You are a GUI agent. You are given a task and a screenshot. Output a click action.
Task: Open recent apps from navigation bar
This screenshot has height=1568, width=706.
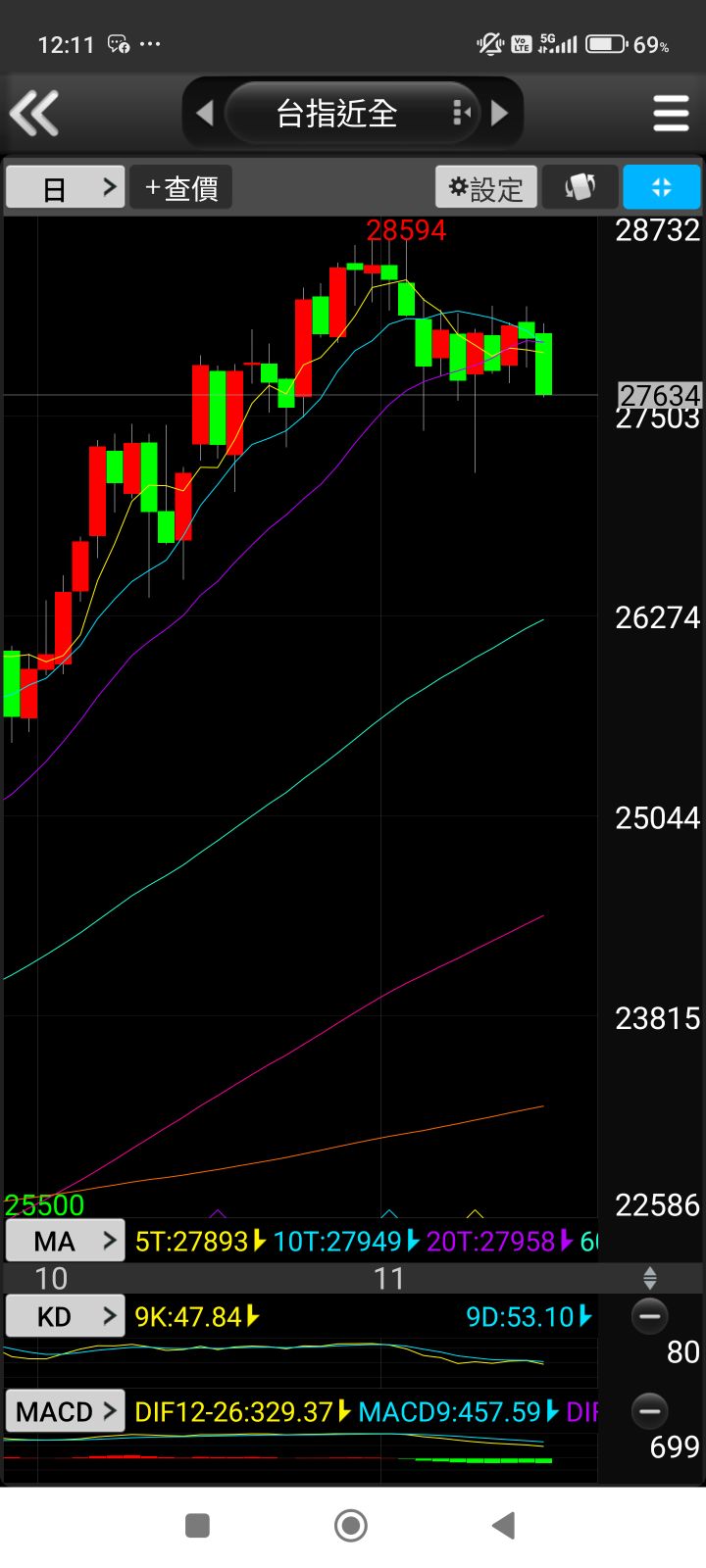197,1525
